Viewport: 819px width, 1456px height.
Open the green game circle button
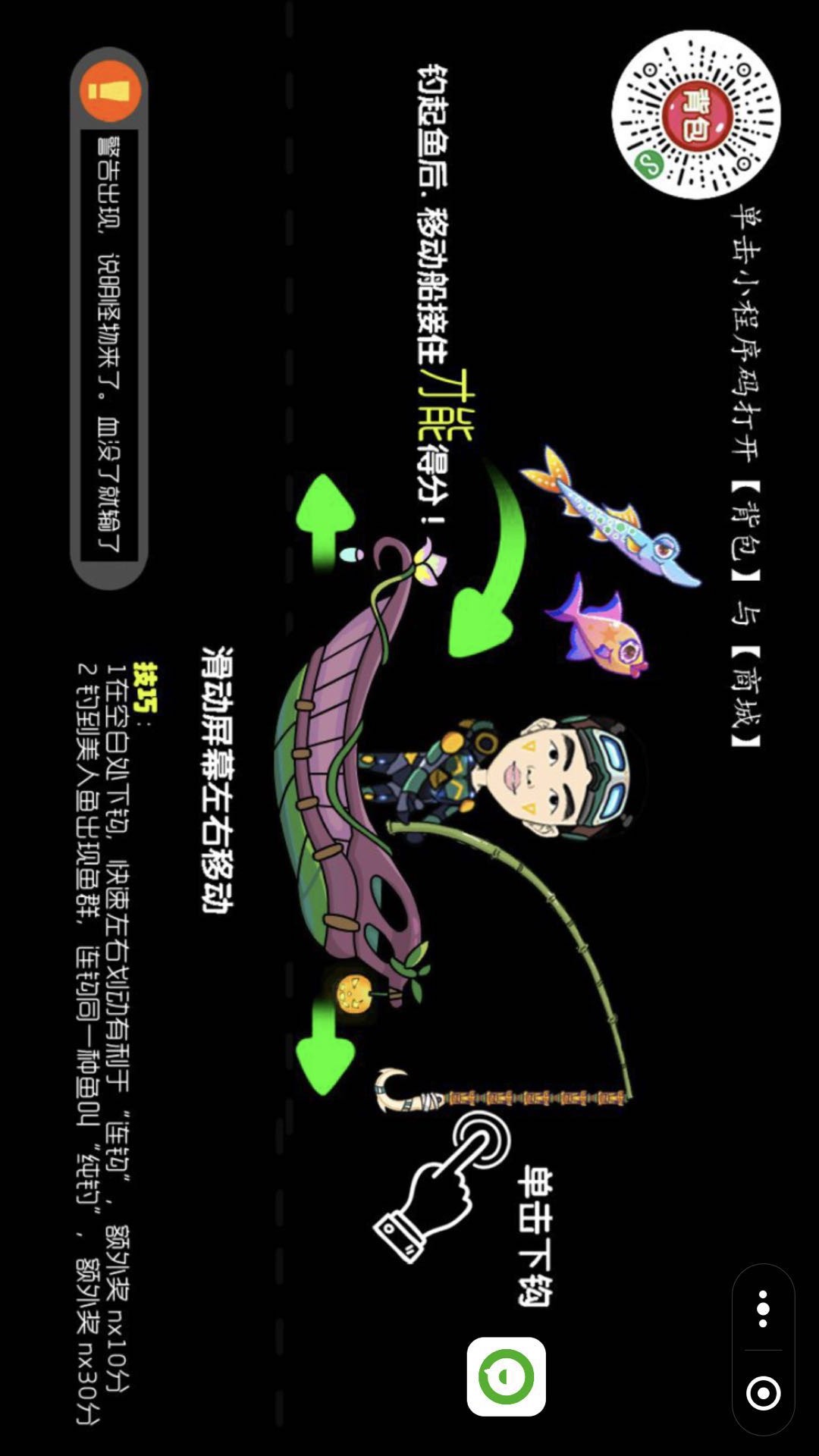point(506,1376)
